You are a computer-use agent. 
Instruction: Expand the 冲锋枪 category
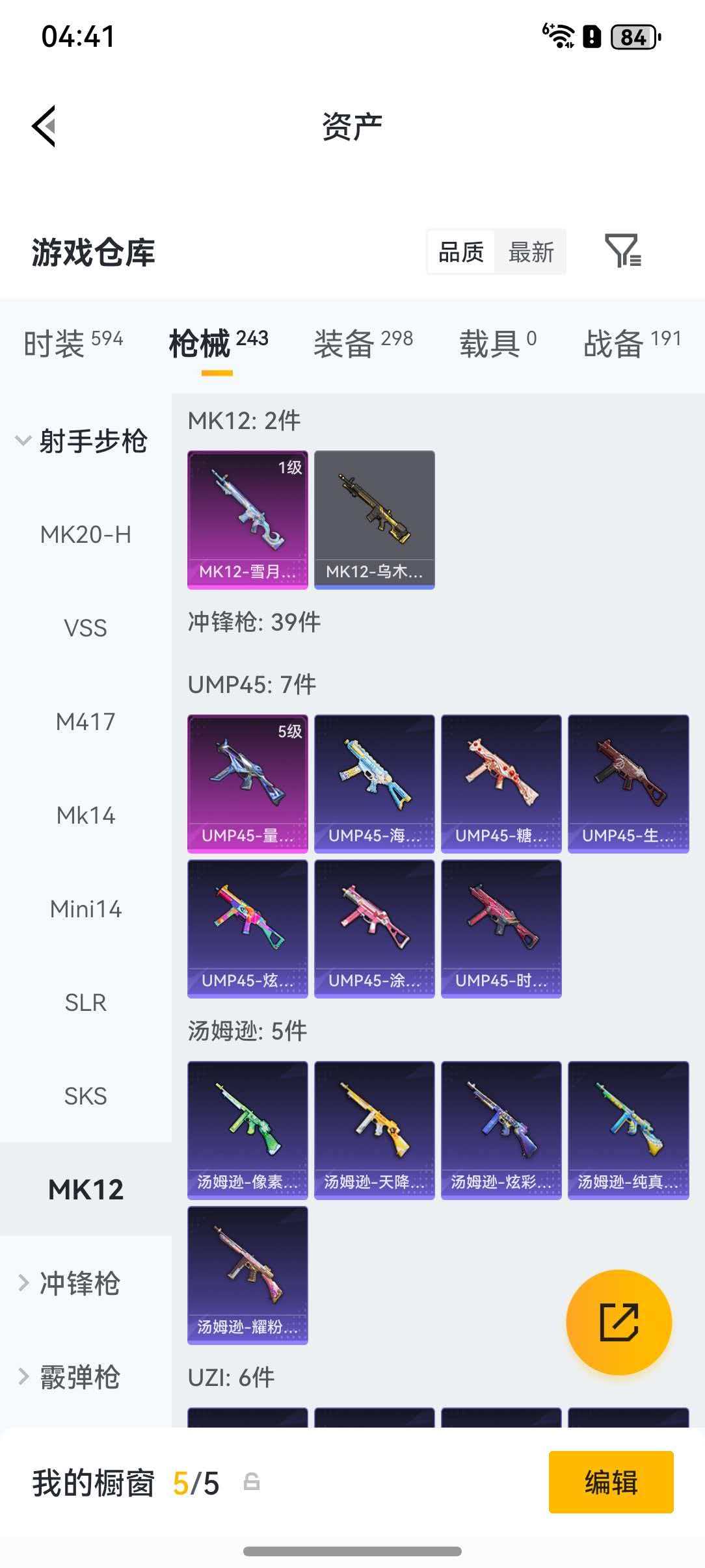coord(70,1283)
